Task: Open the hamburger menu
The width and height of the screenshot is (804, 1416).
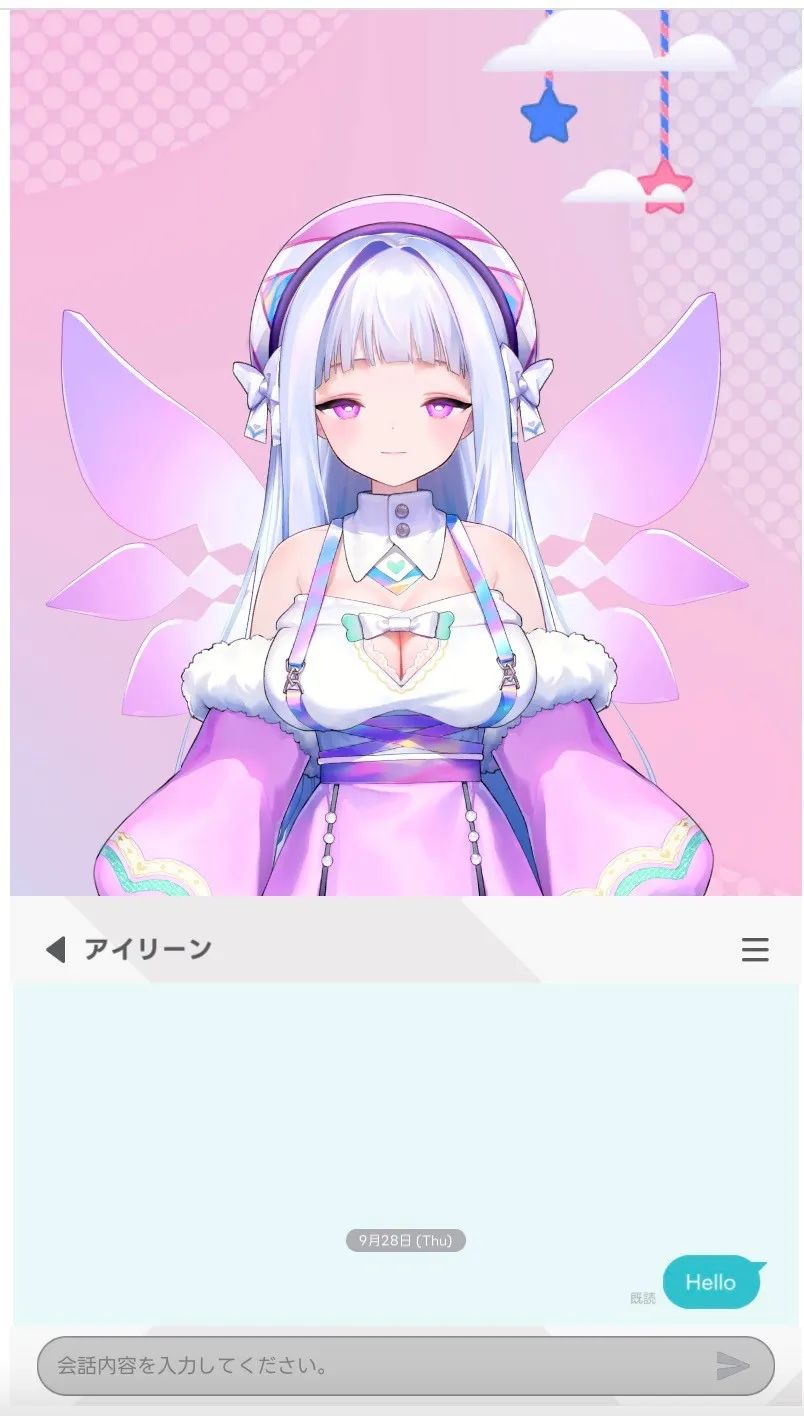Action: [755, 949]
